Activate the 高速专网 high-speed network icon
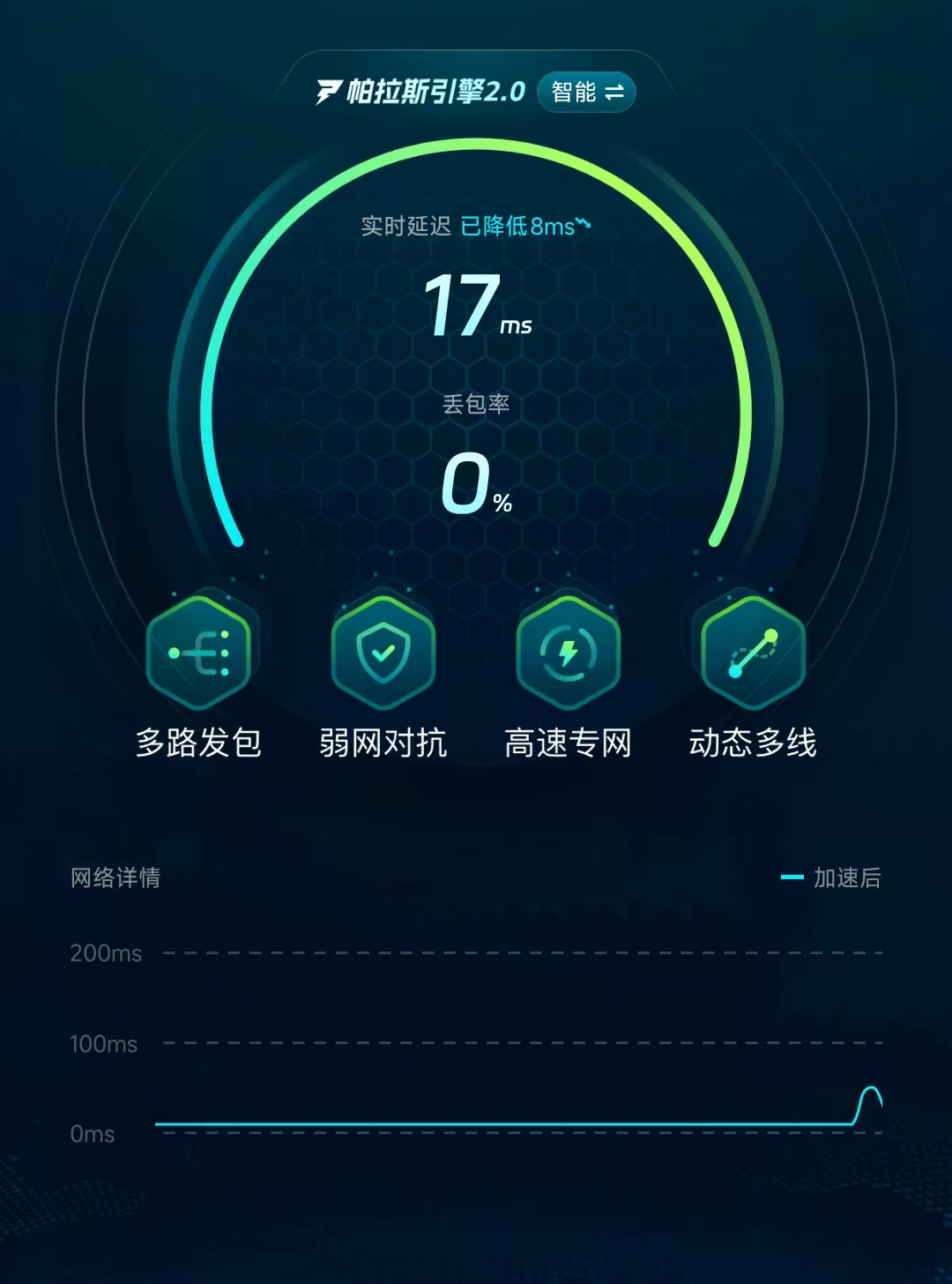 pyautogui.click(x=568, y=654)
